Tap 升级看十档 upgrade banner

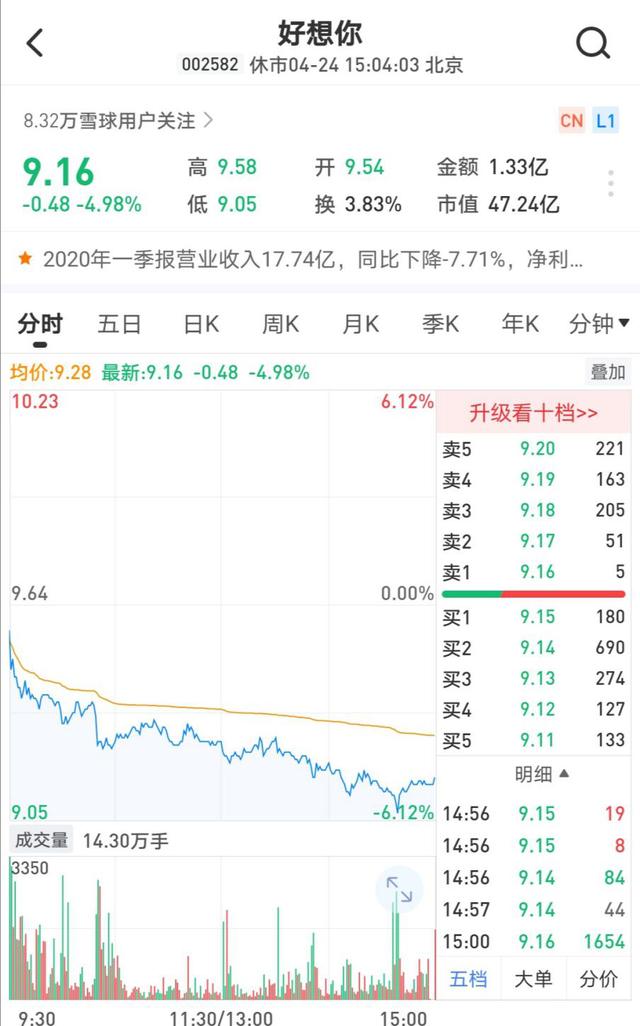coord(534,413)
